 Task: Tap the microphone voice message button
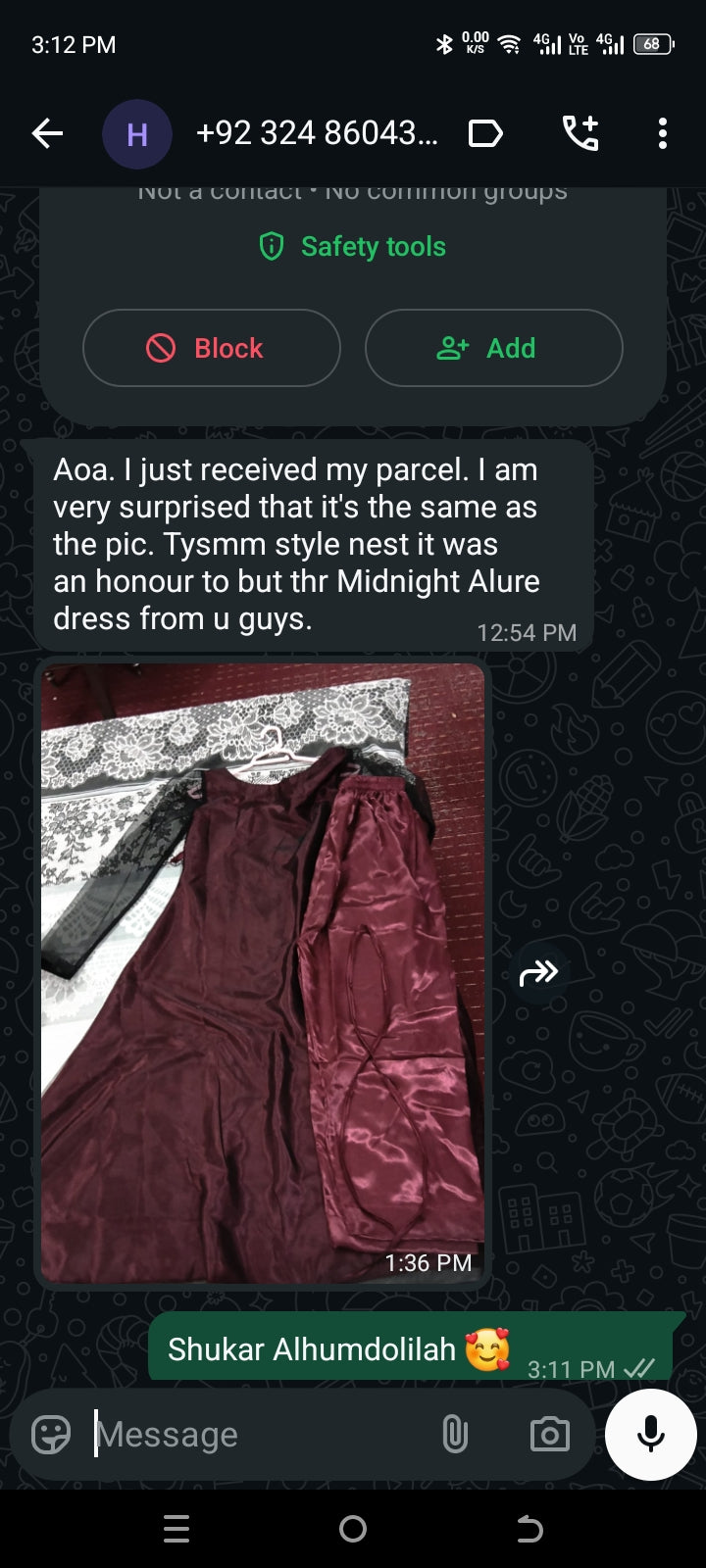point(651,1435)
